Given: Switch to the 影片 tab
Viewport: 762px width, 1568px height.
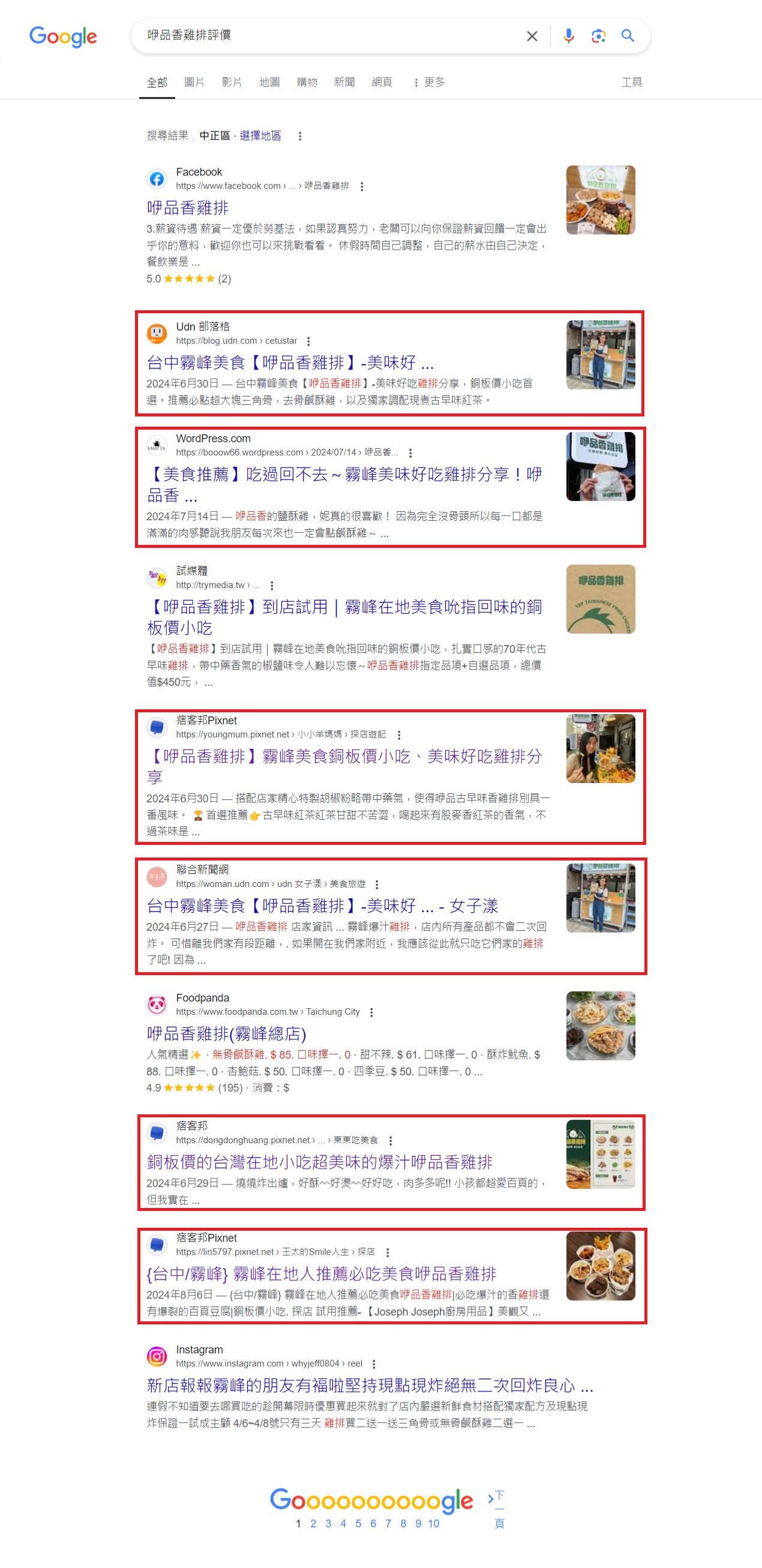Looking at the screenshot, I should coord(231,82).
